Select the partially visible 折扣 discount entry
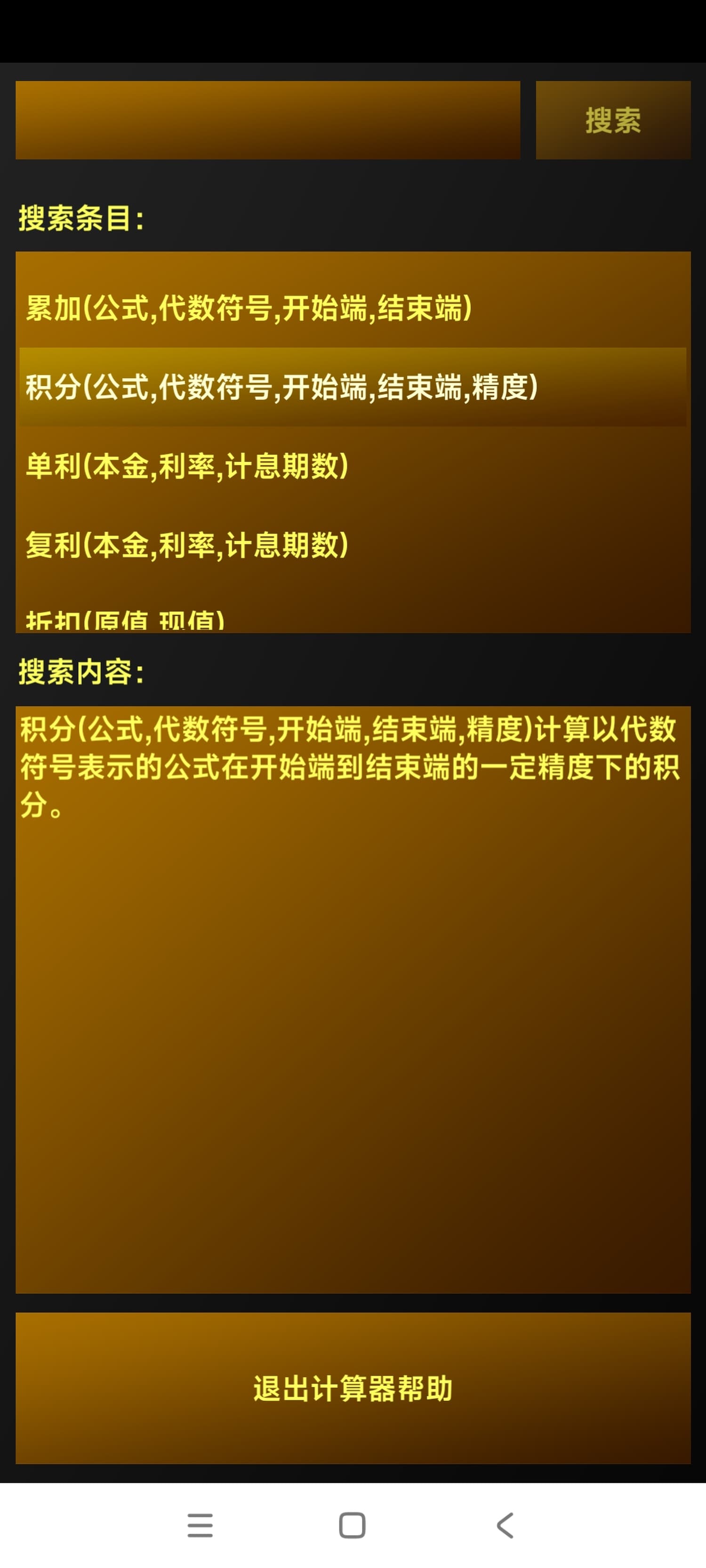 click(126, 621)
